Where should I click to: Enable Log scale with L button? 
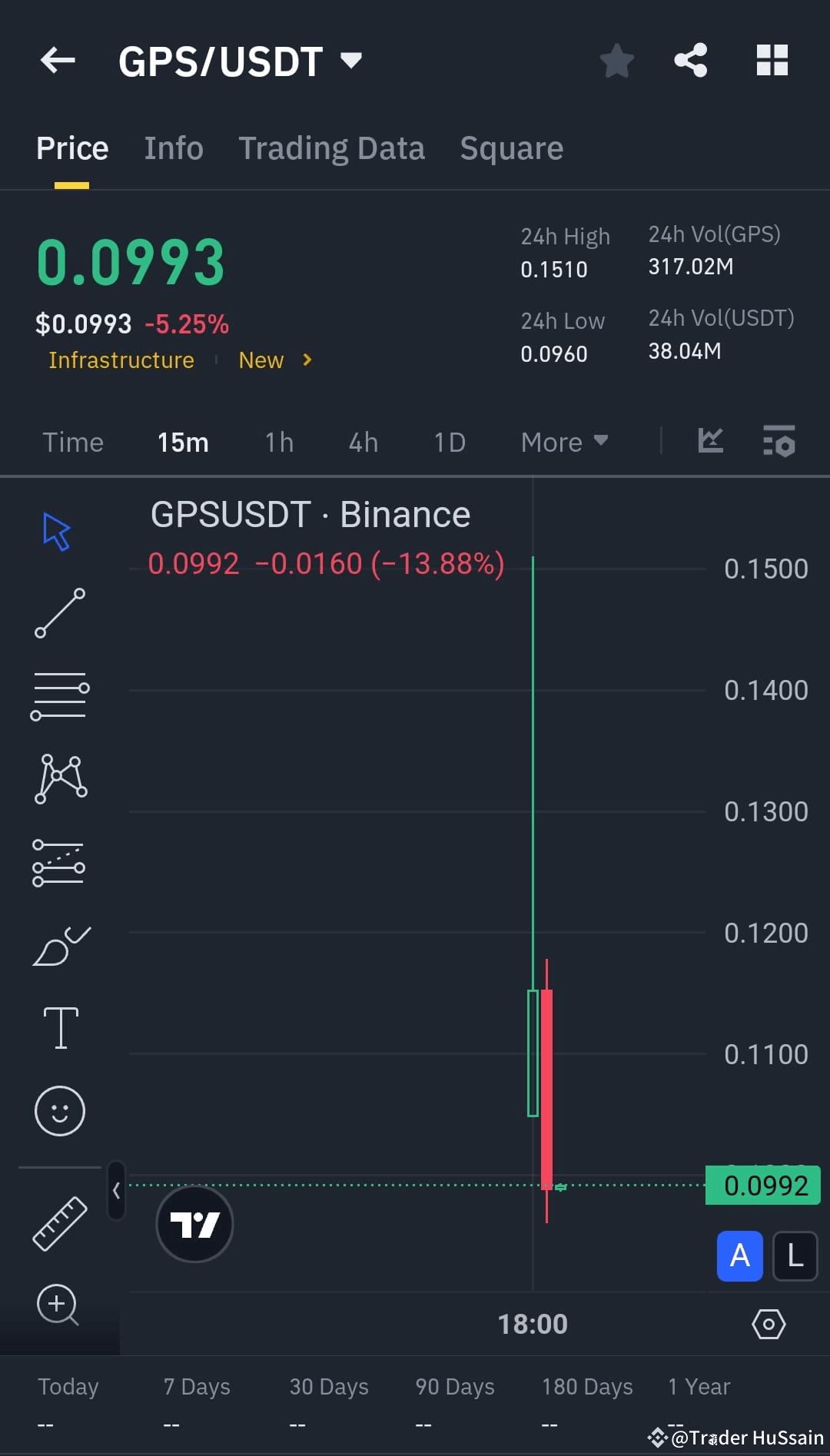point(795,1257)
